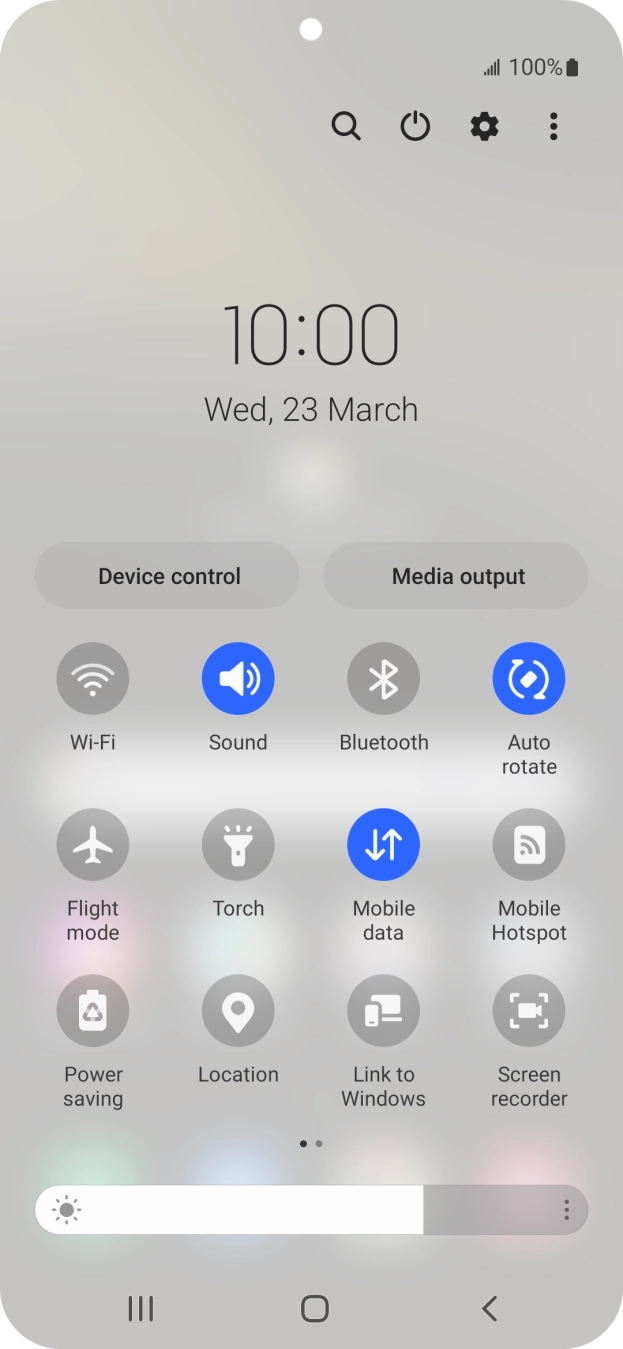The image size is (623, 1349).
Task: Turn off Mobile data
Action: coord(383,845)
